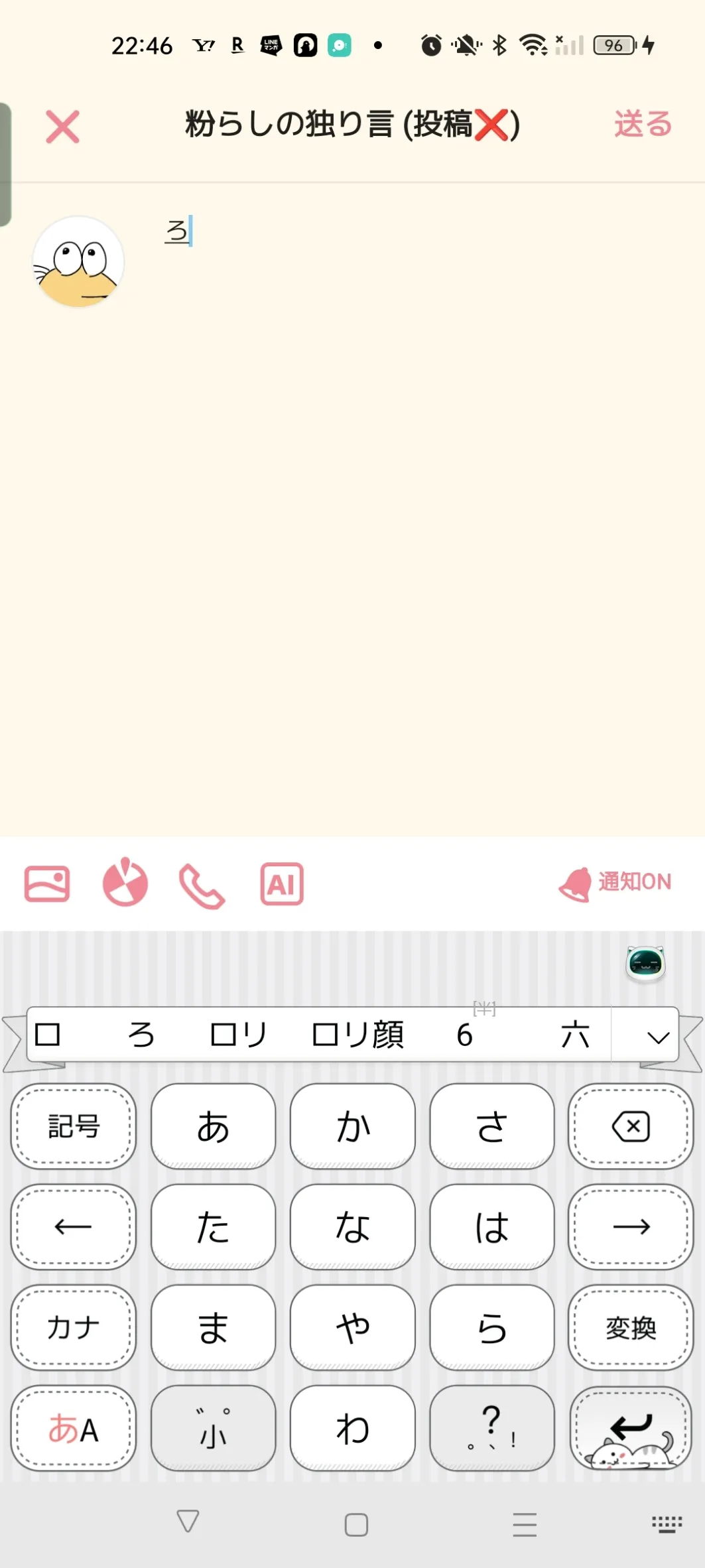The image size is (705, 1568).
Task: Go to the system home button
Action: pos(356,1524)
